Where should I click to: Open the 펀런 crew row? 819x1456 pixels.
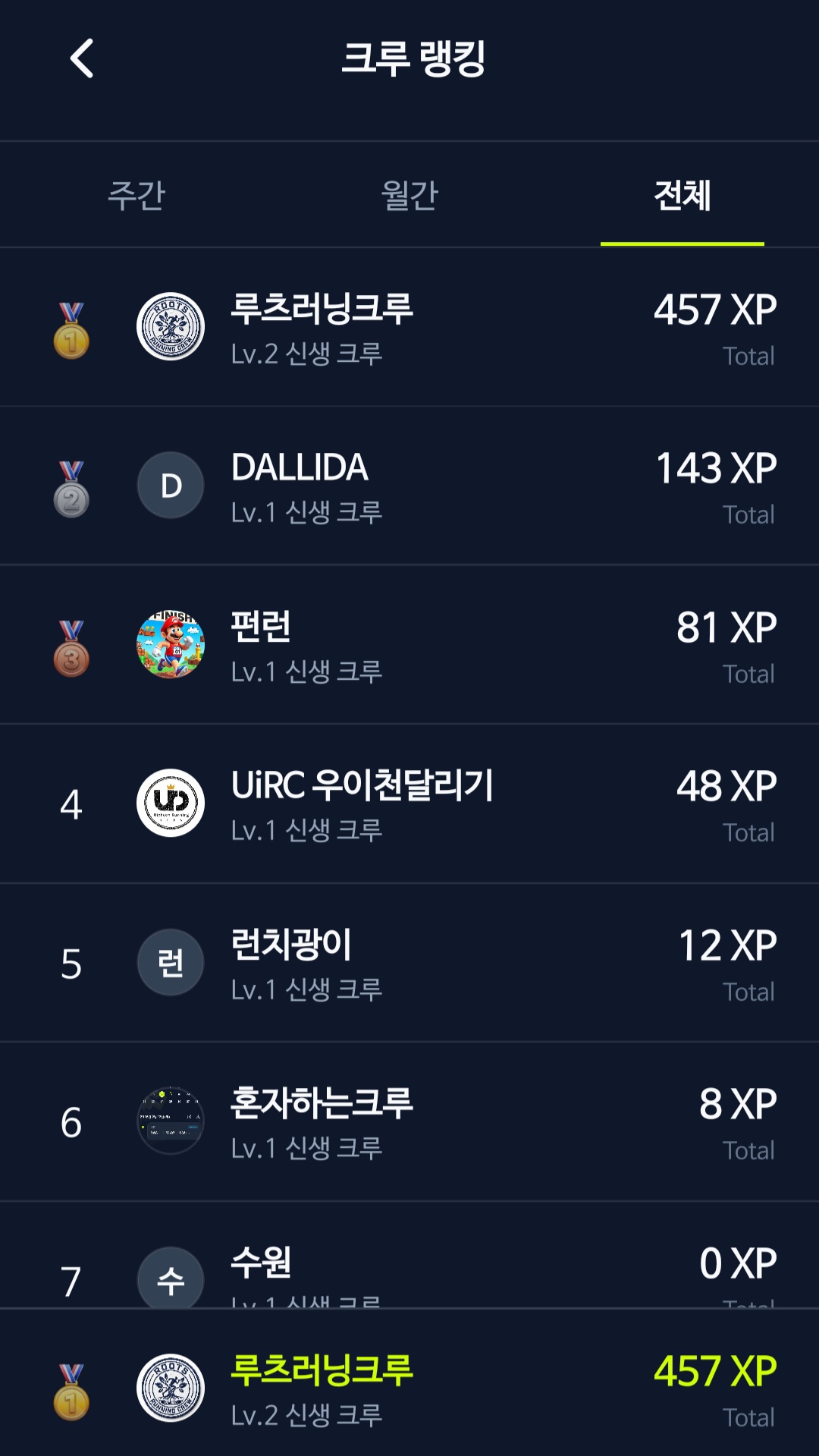409,645
